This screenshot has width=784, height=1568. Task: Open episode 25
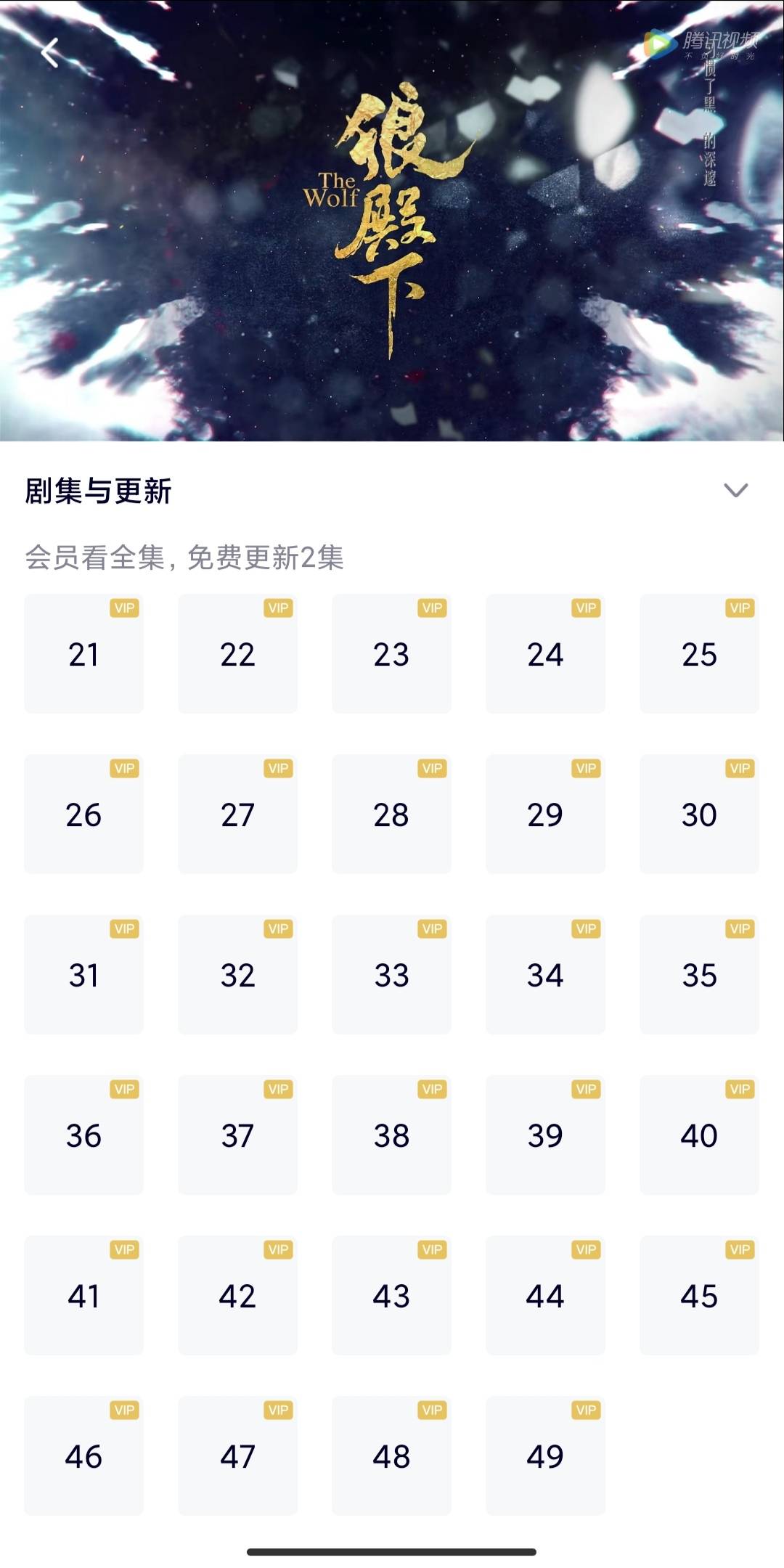699,654
